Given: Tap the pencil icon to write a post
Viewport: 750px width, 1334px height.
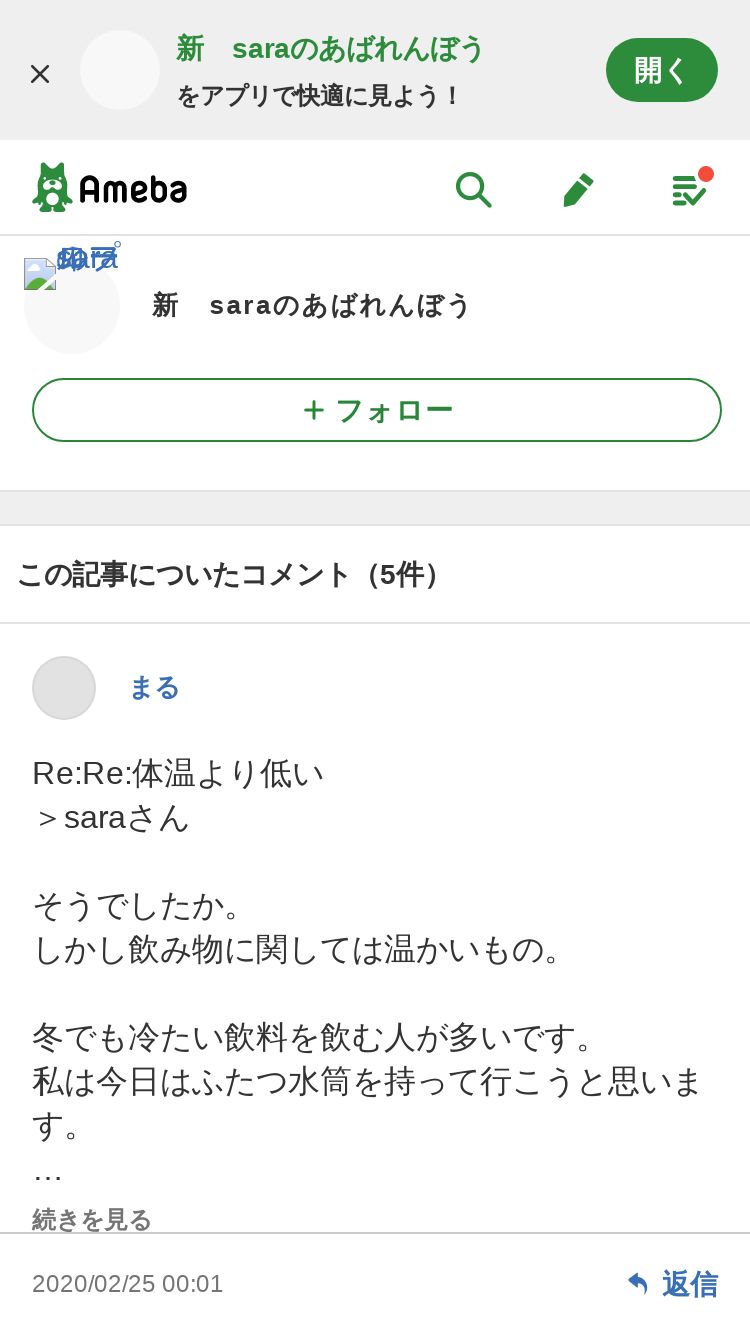Looking at the screenshot, I should [x=578, y=188].
